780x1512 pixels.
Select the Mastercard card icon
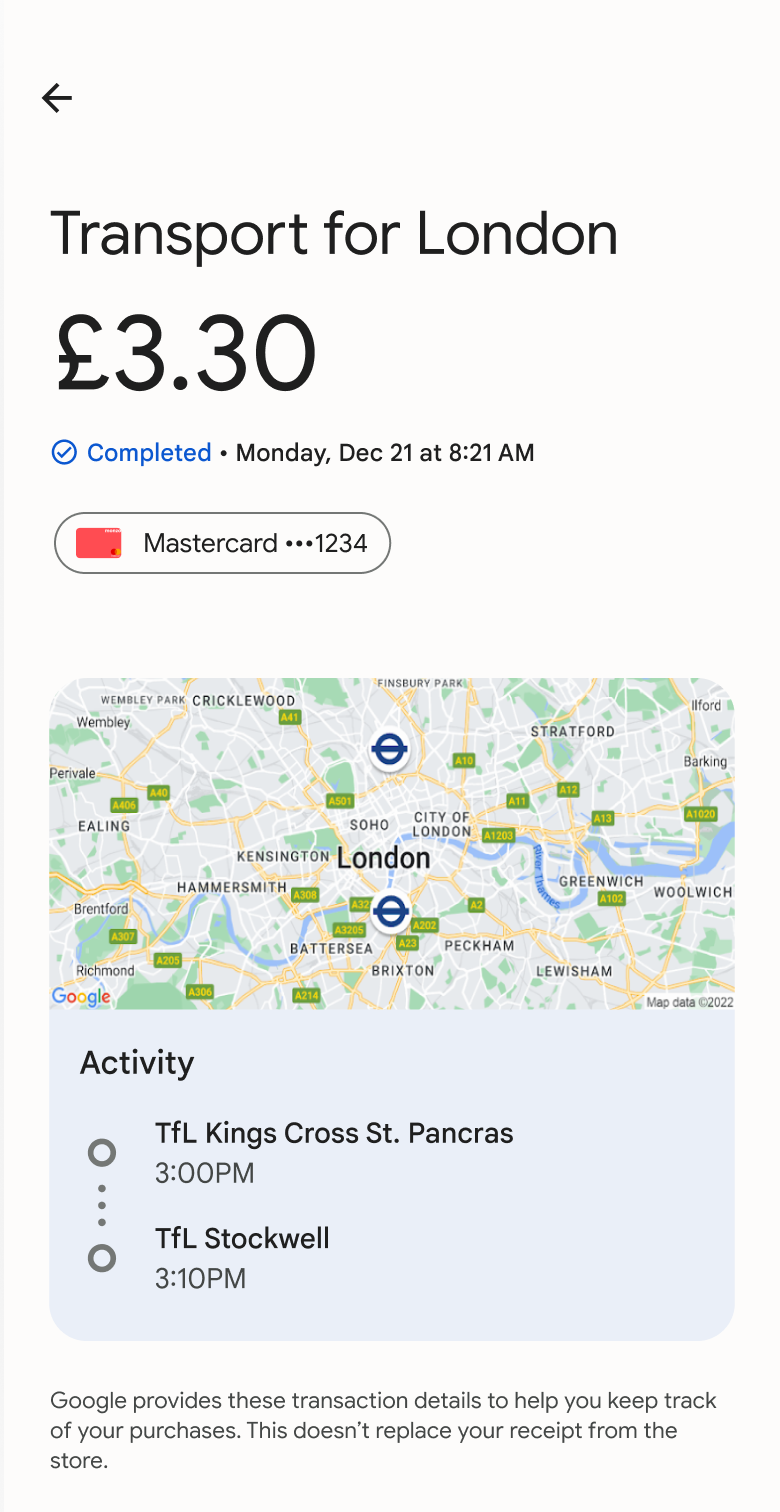click(x=99, y=543)
